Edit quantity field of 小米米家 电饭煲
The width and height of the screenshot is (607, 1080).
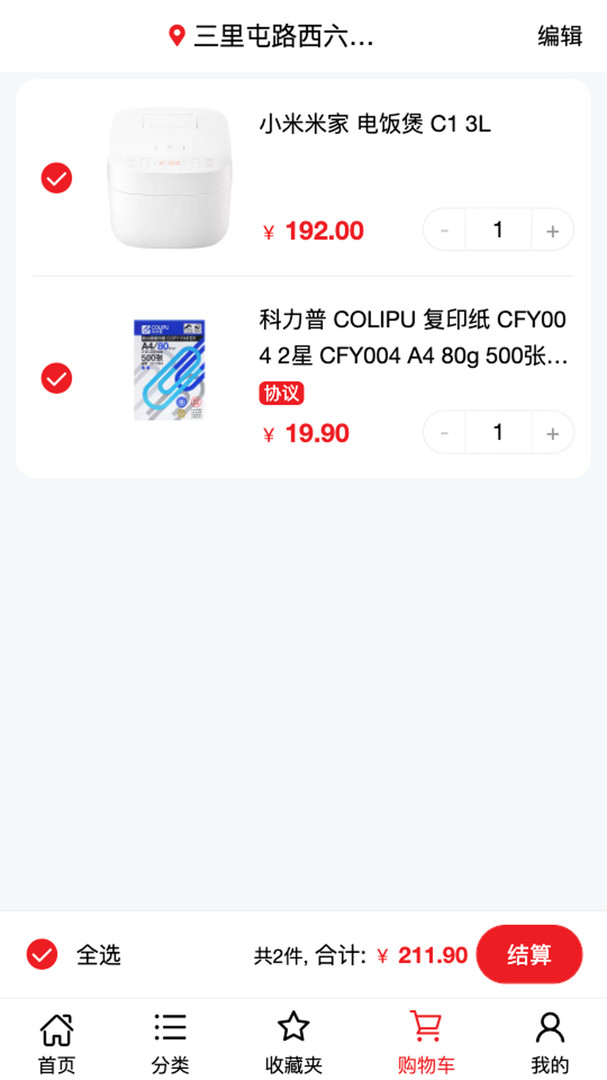(498, 230)
